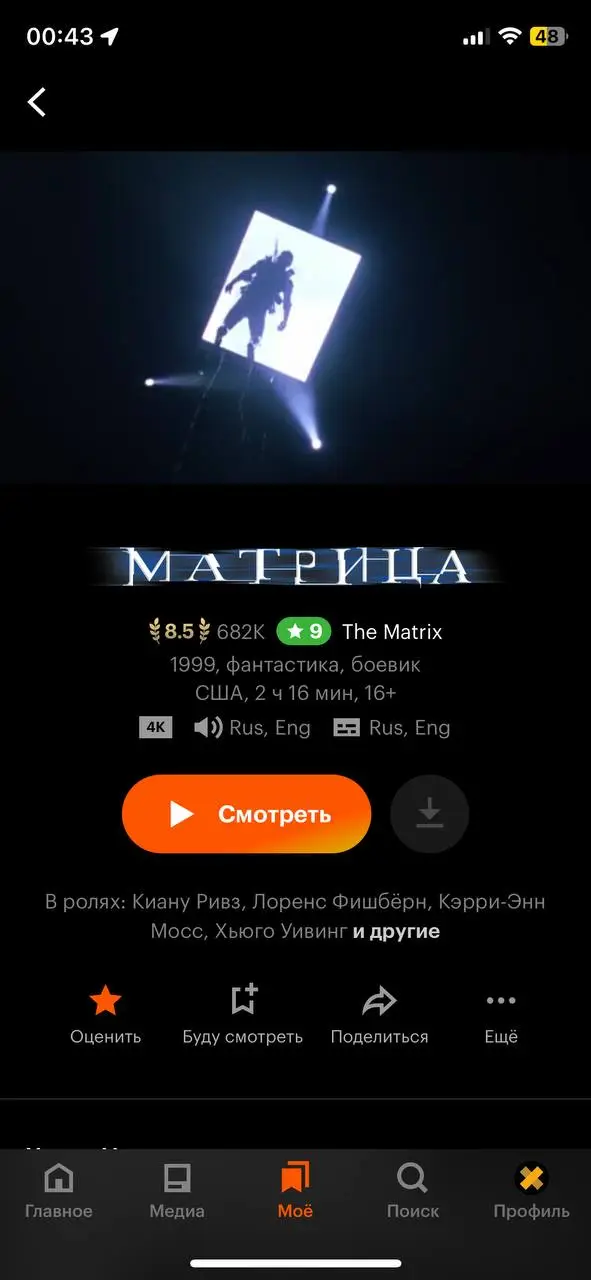Go back using the top-left arrow

[x=37, y=102]
